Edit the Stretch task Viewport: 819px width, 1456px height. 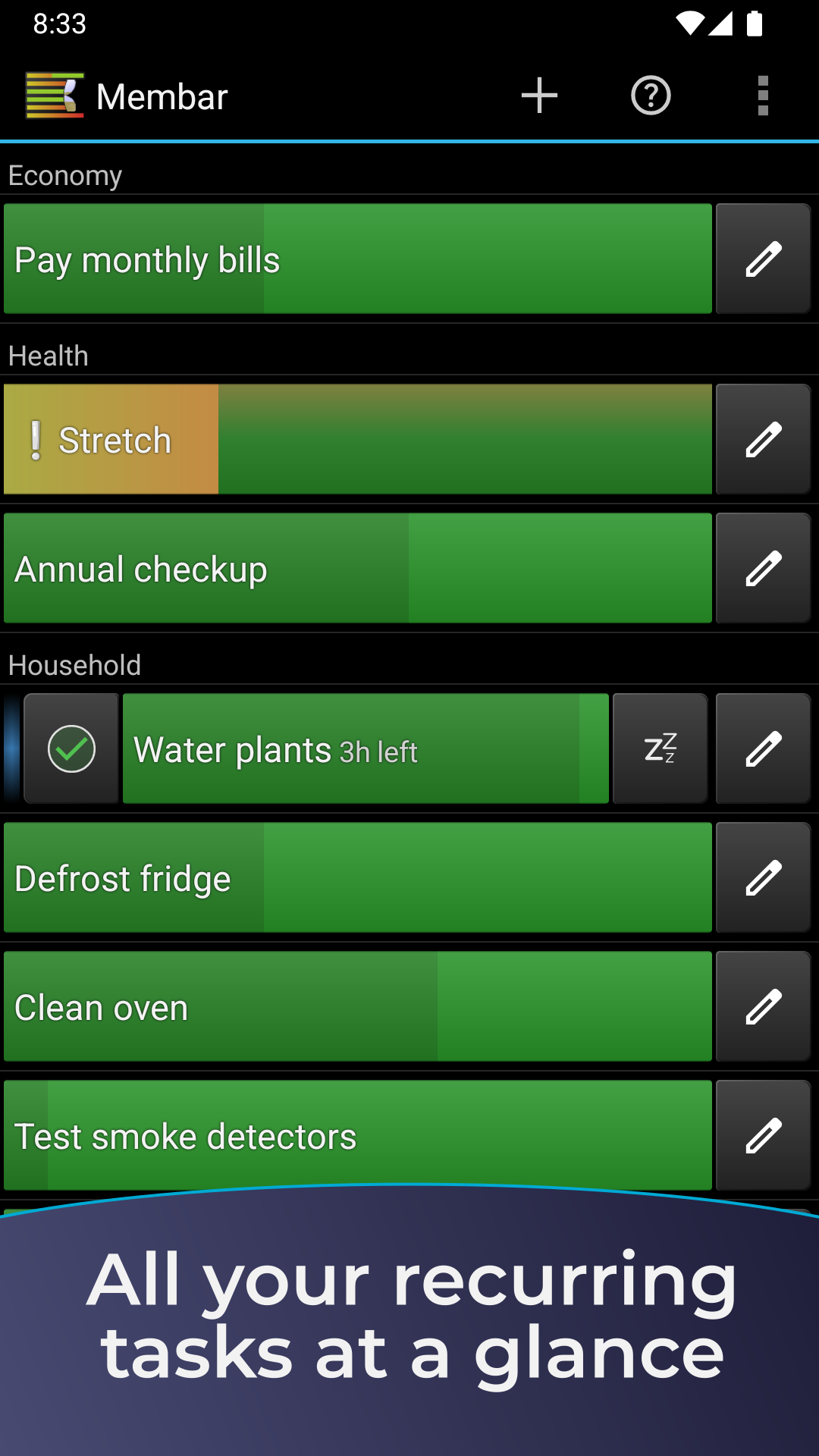point(763,438)
